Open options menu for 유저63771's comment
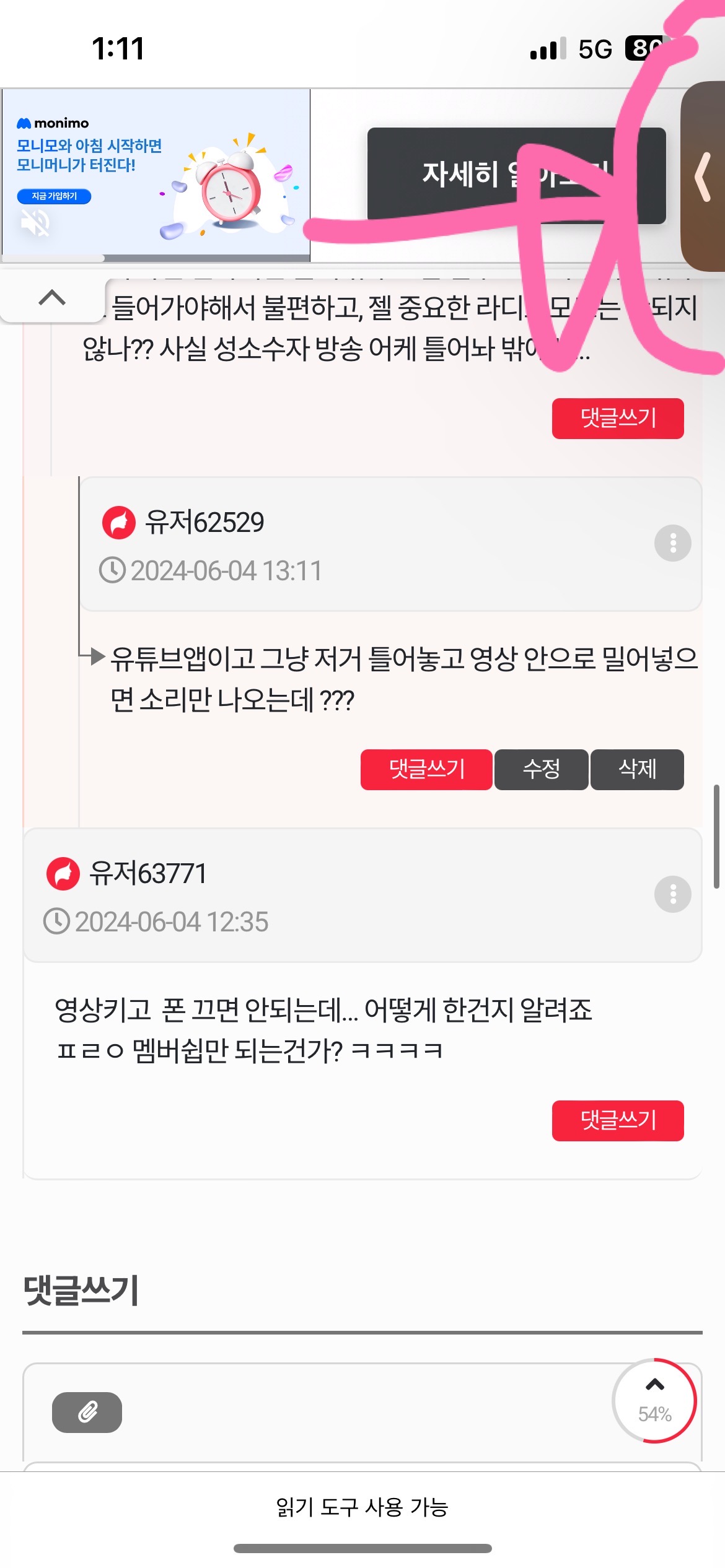This screenshot has height=1568, width=725. coord(672,894)
